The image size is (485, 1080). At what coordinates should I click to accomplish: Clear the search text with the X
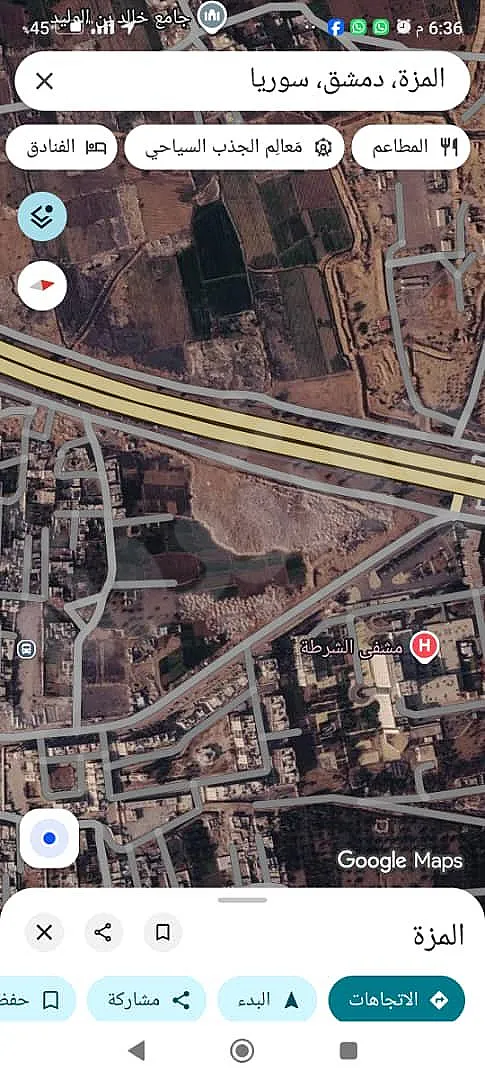pos(44,81)
